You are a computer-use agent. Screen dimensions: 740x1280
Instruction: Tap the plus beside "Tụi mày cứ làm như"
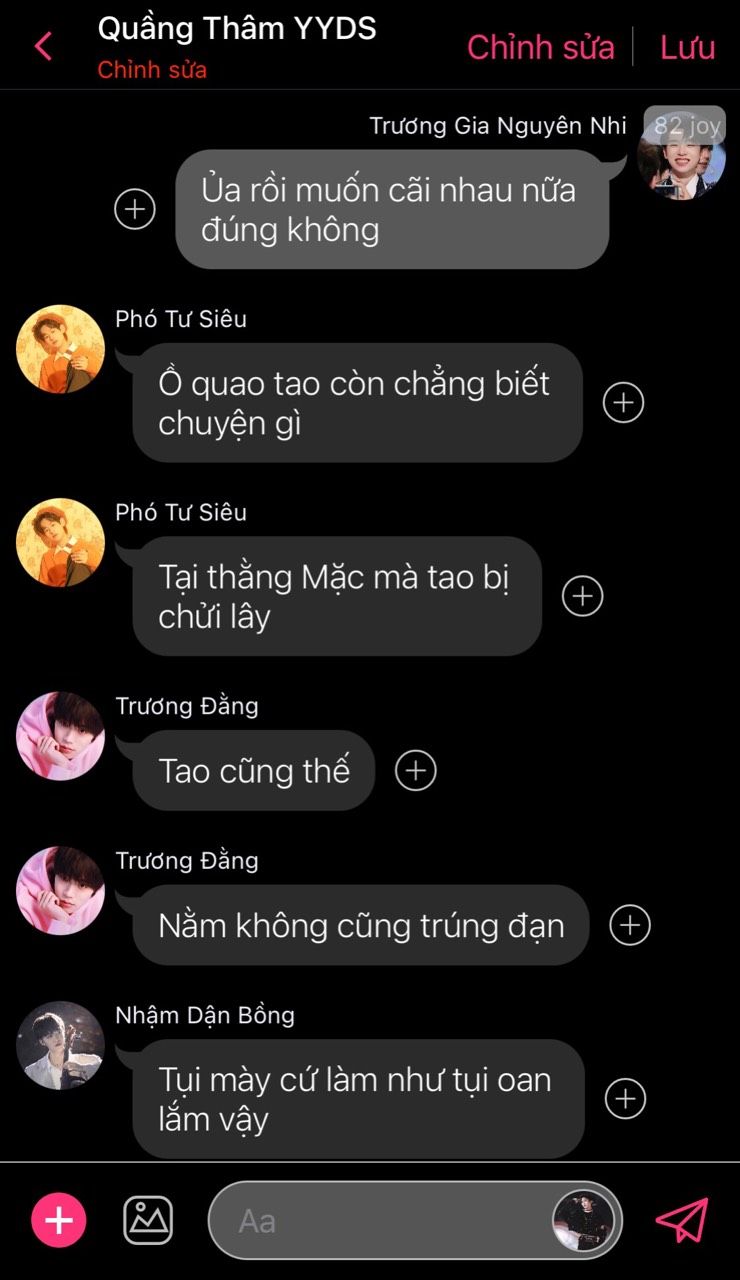coord(625,1098)
